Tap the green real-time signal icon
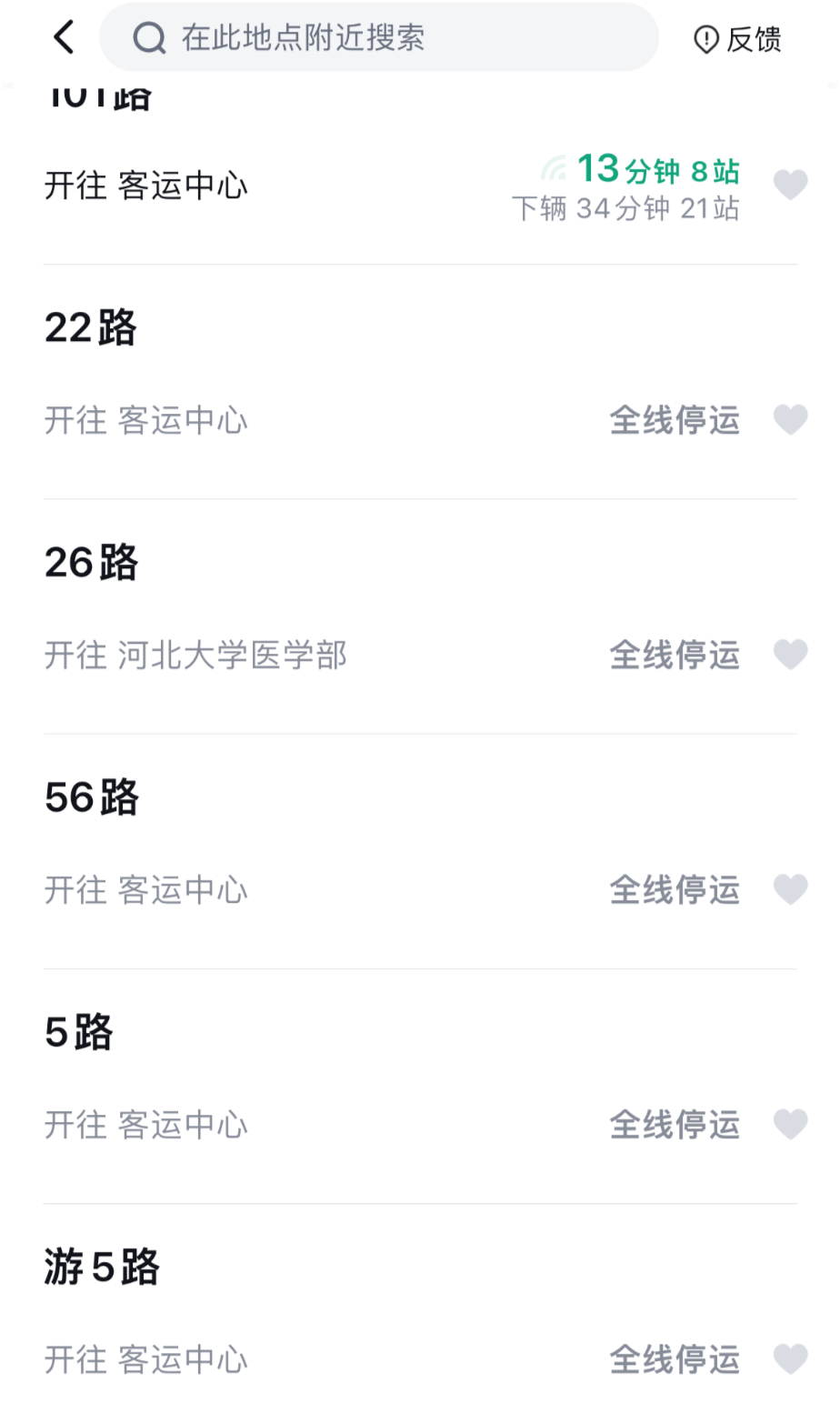 tap(555, 169)
